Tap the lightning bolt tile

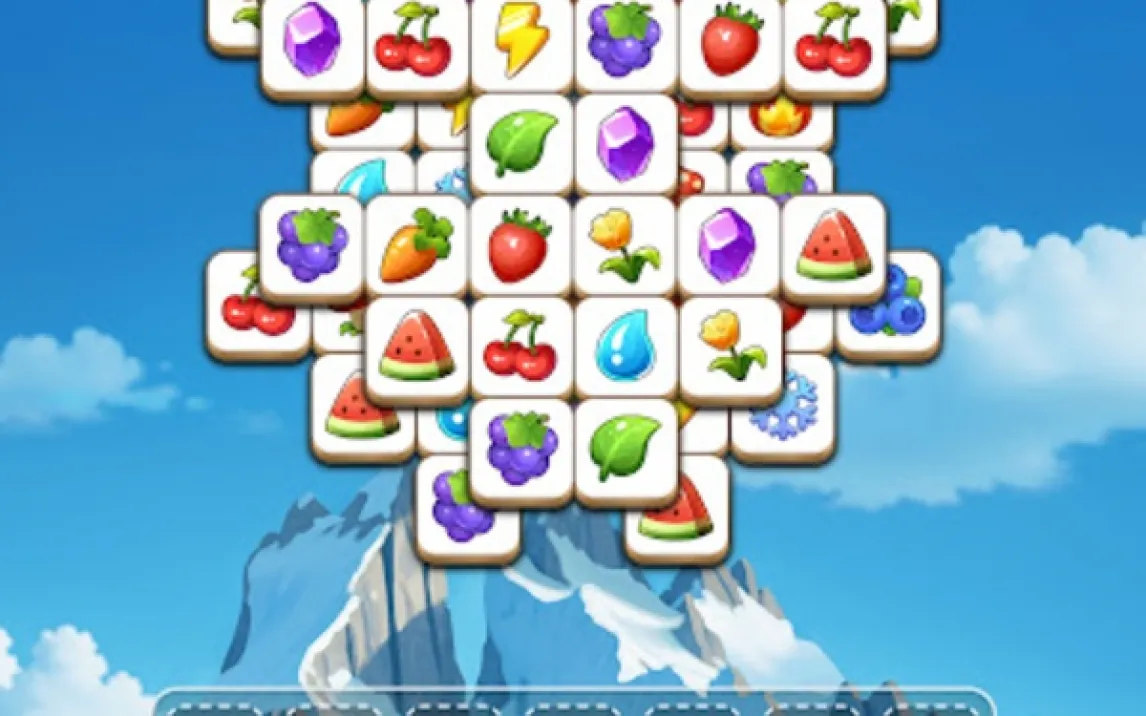[521, 44]
